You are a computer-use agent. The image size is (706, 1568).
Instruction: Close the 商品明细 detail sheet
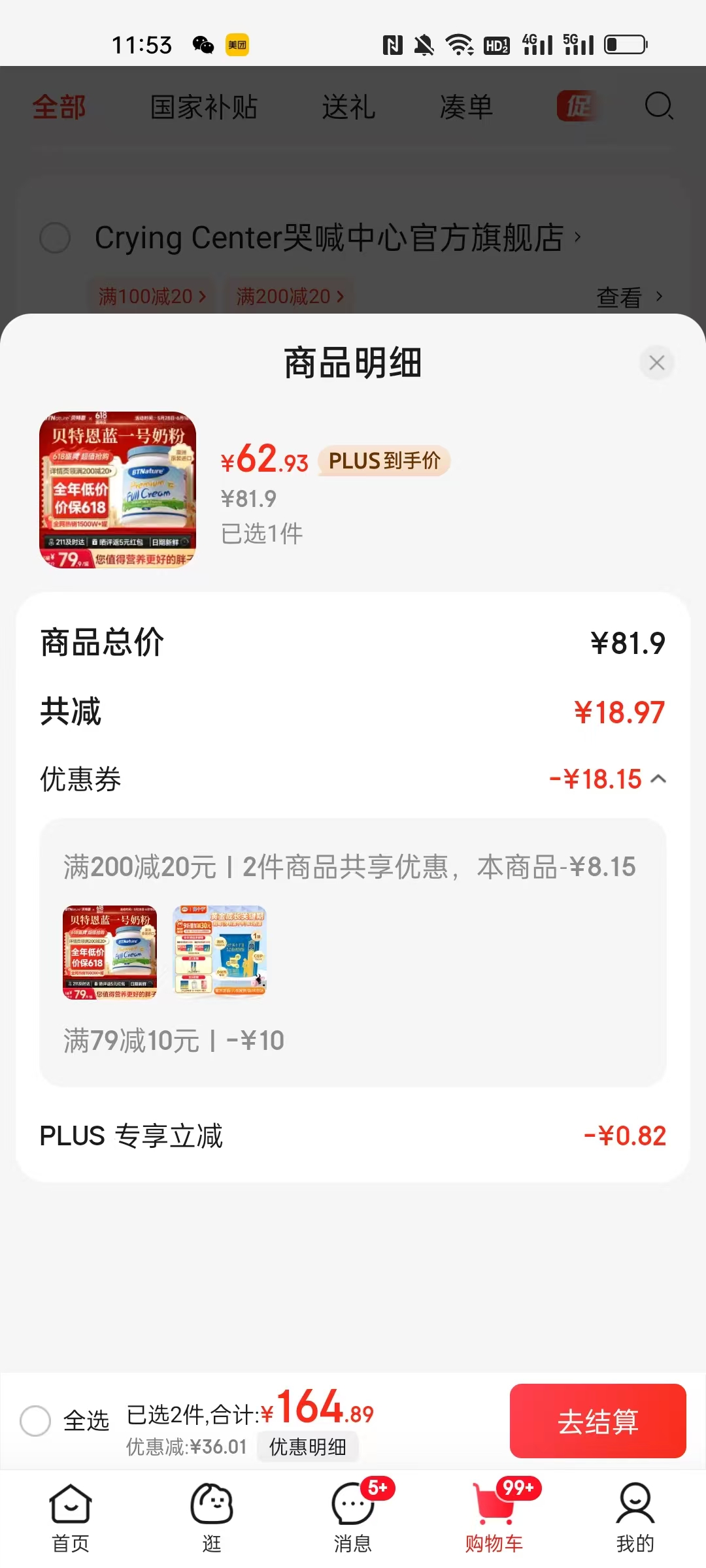(x=657, y=363)
